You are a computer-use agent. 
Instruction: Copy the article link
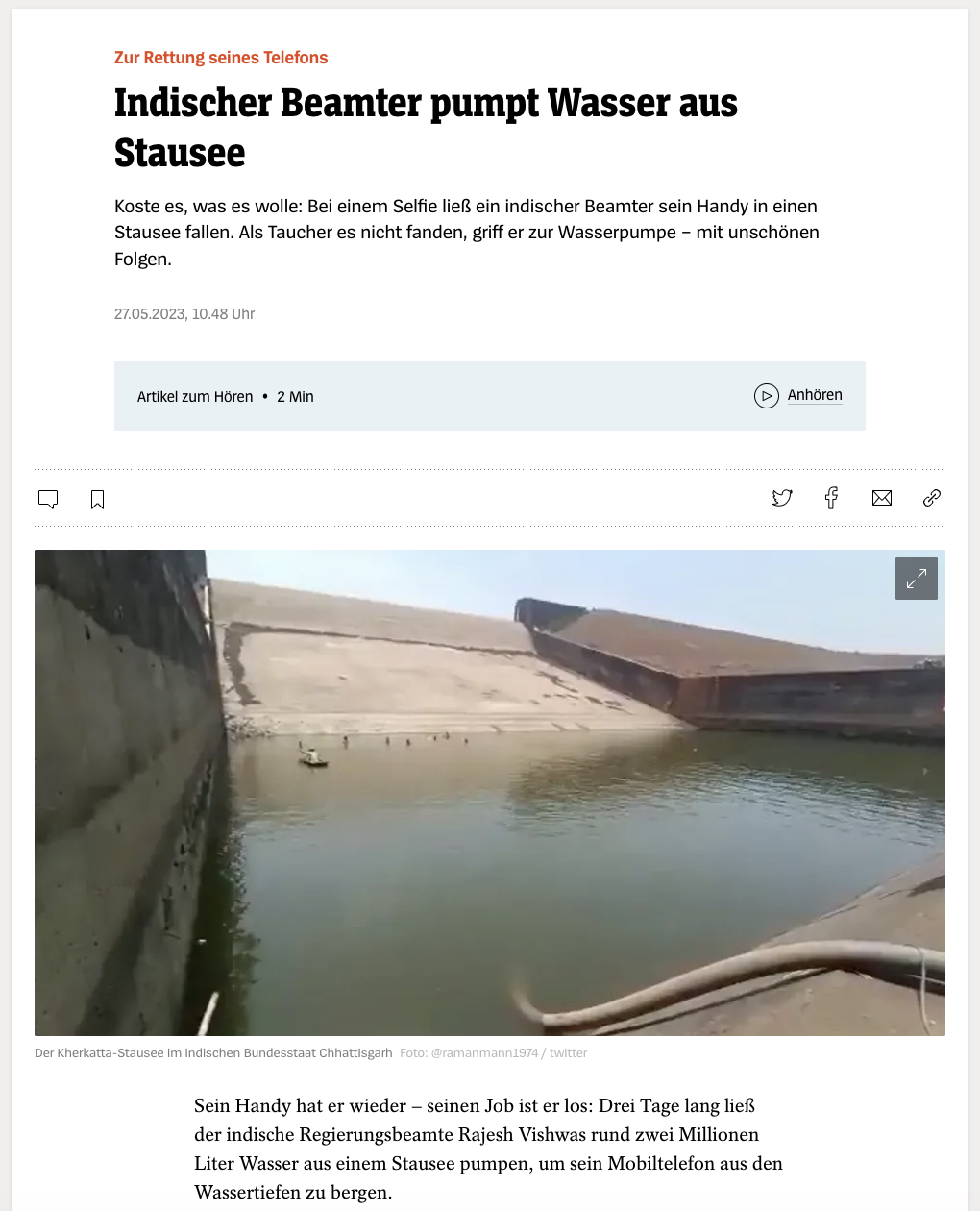tap(932, 497)
